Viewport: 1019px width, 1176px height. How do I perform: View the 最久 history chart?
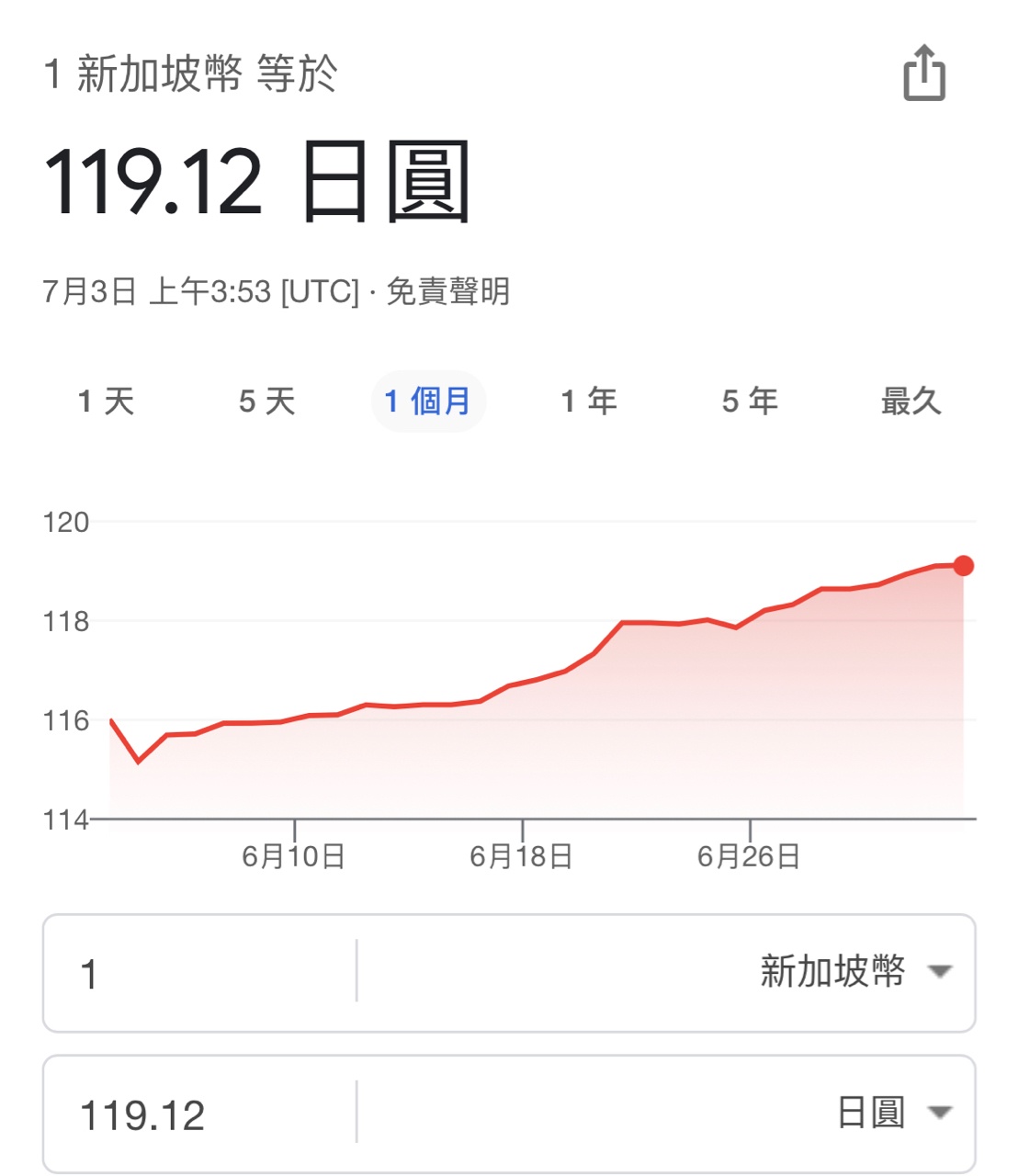point(911,401)
